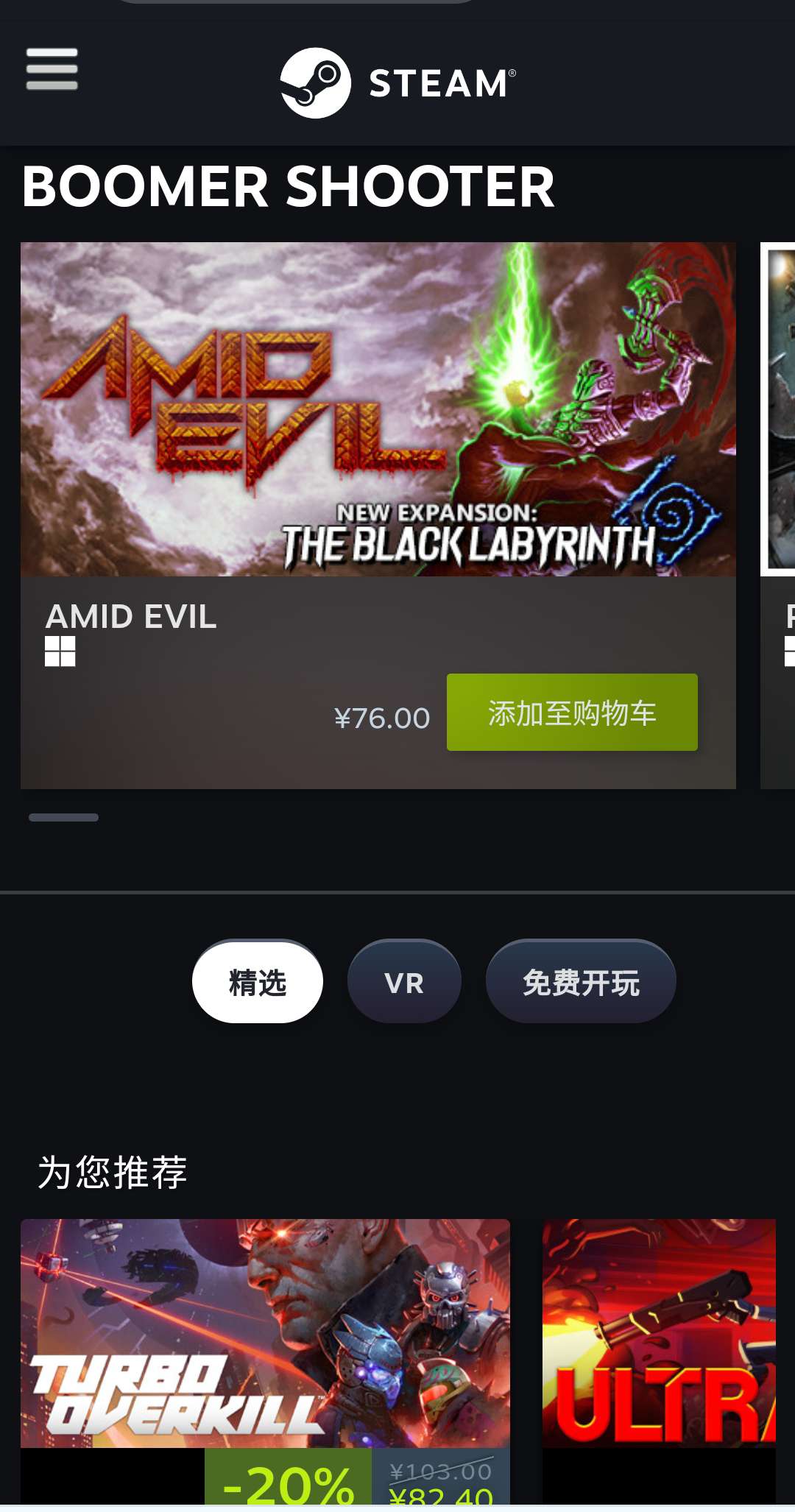The width and height of the screenshot is (795, 1512).
Task: Open the hamburger menu
Action: click(x=52, y=69)
